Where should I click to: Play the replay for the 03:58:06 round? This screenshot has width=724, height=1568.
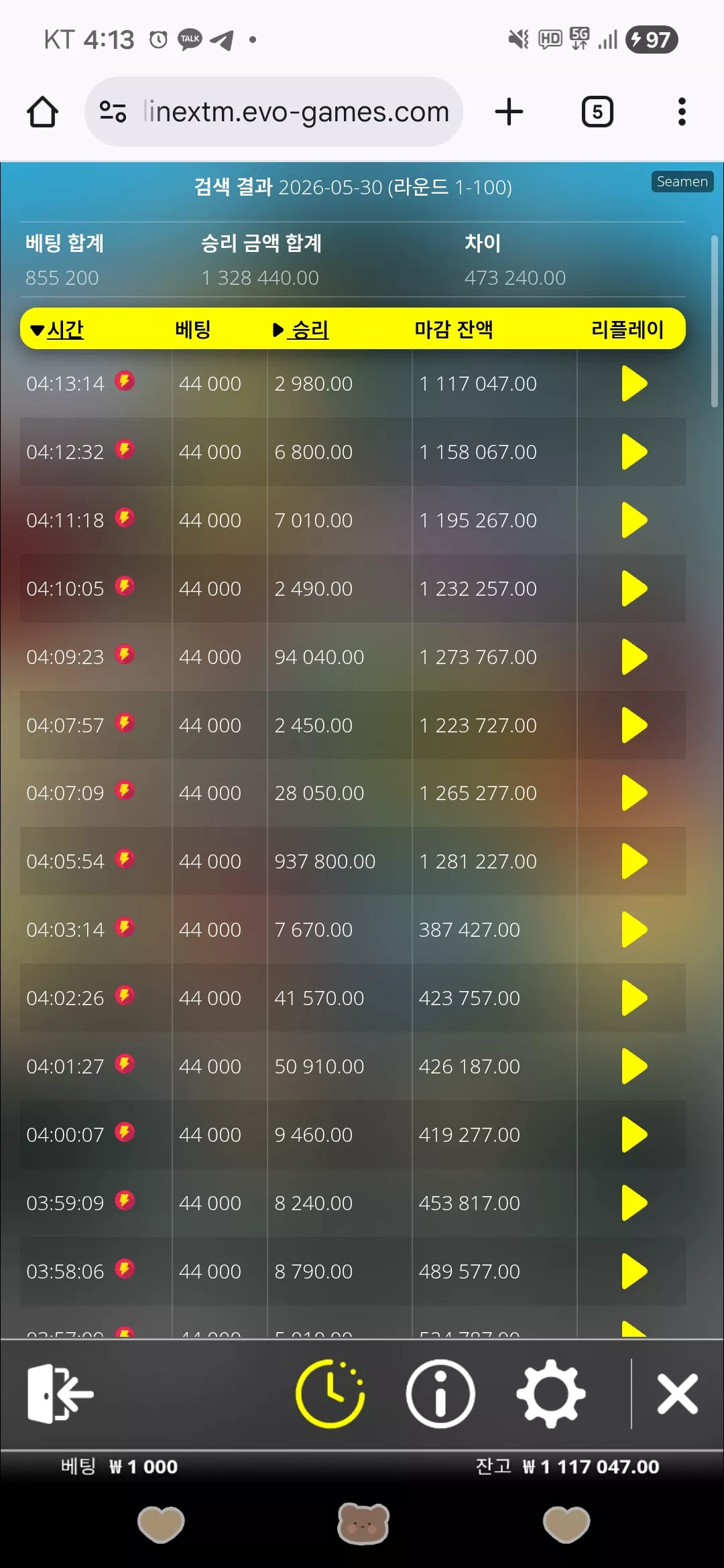[634, 1271]
